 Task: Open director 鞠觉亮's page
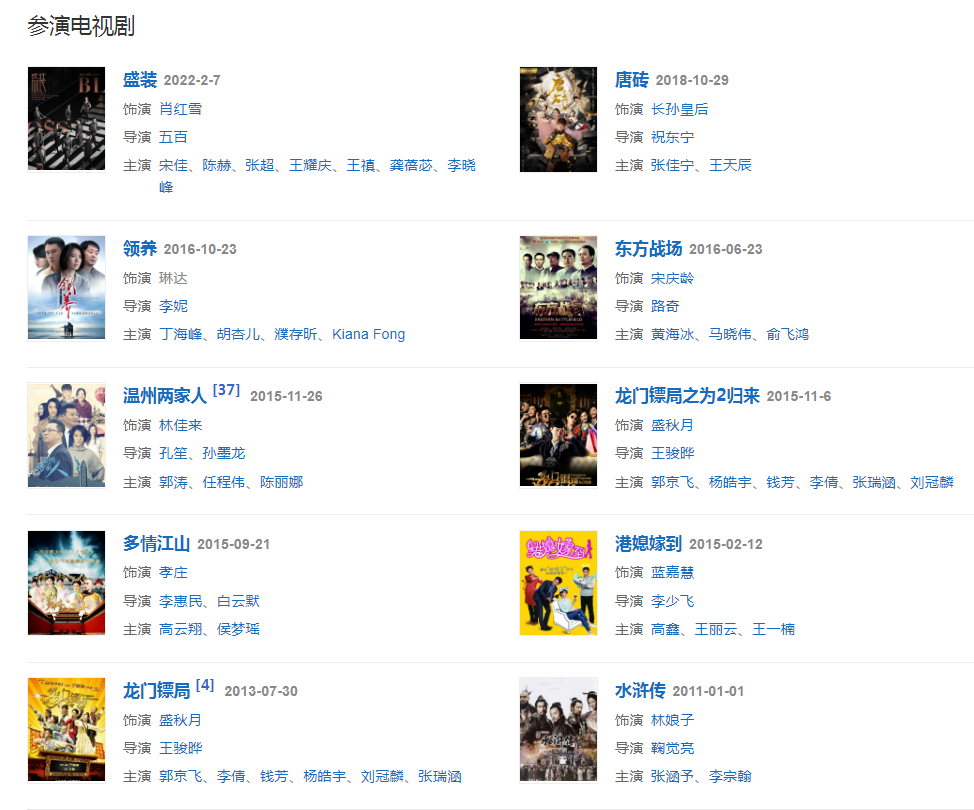[x=672, y=748]
